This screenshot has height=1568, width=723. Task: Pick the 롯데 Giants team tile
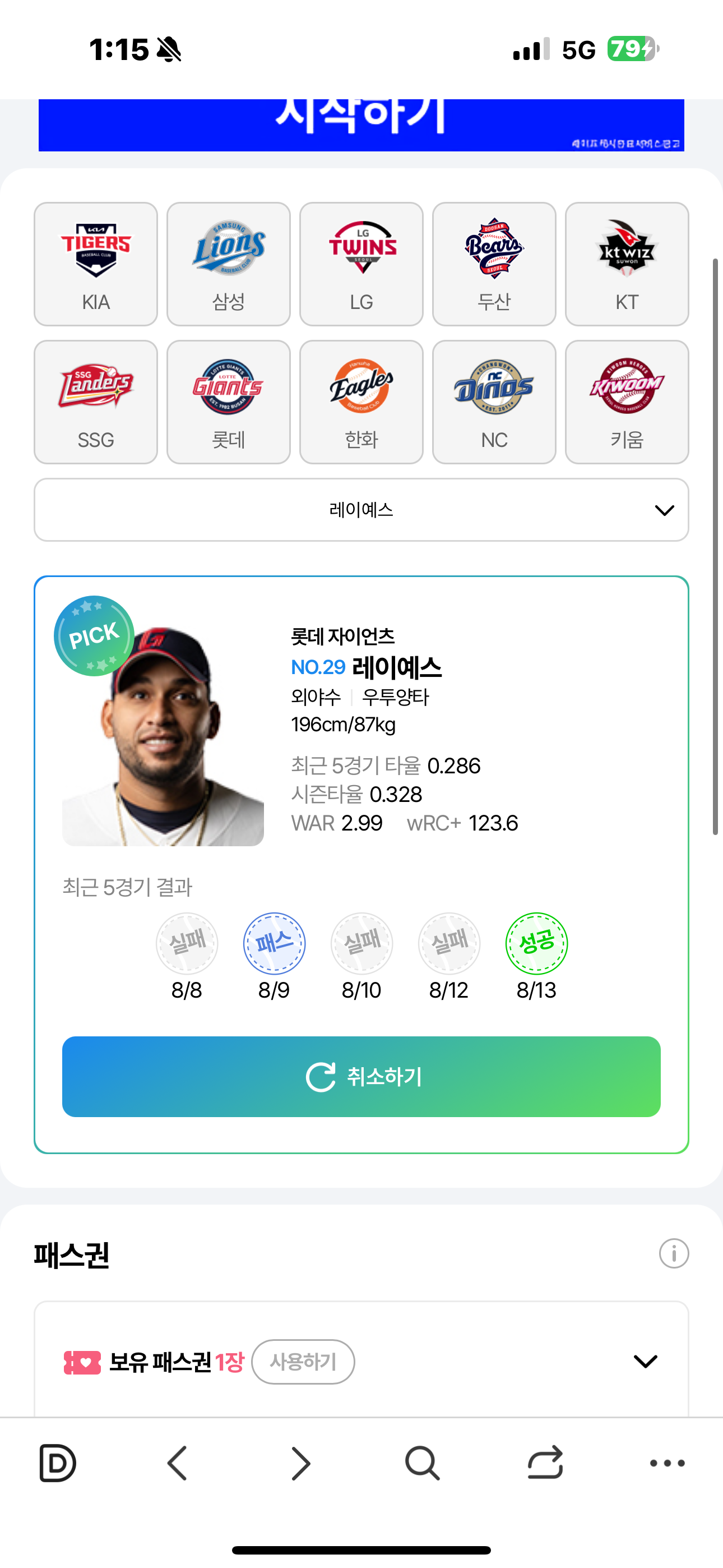tap(228, 402)
